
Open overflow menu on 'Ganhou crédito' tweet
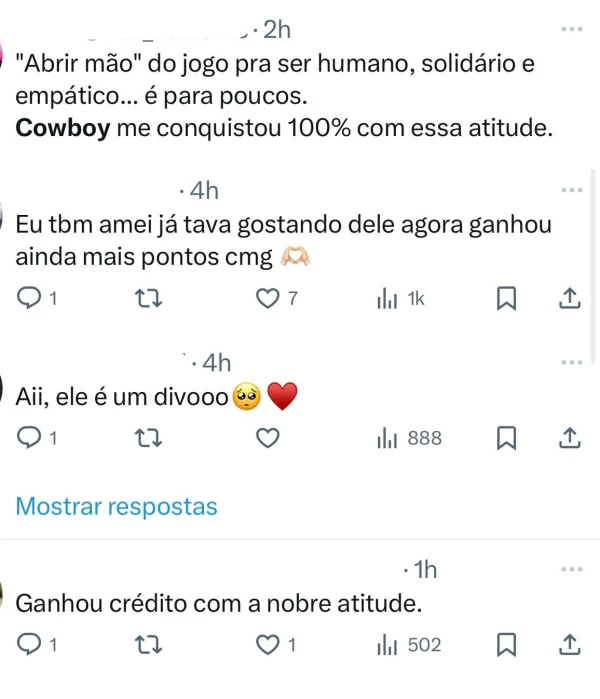click(571, 569)
